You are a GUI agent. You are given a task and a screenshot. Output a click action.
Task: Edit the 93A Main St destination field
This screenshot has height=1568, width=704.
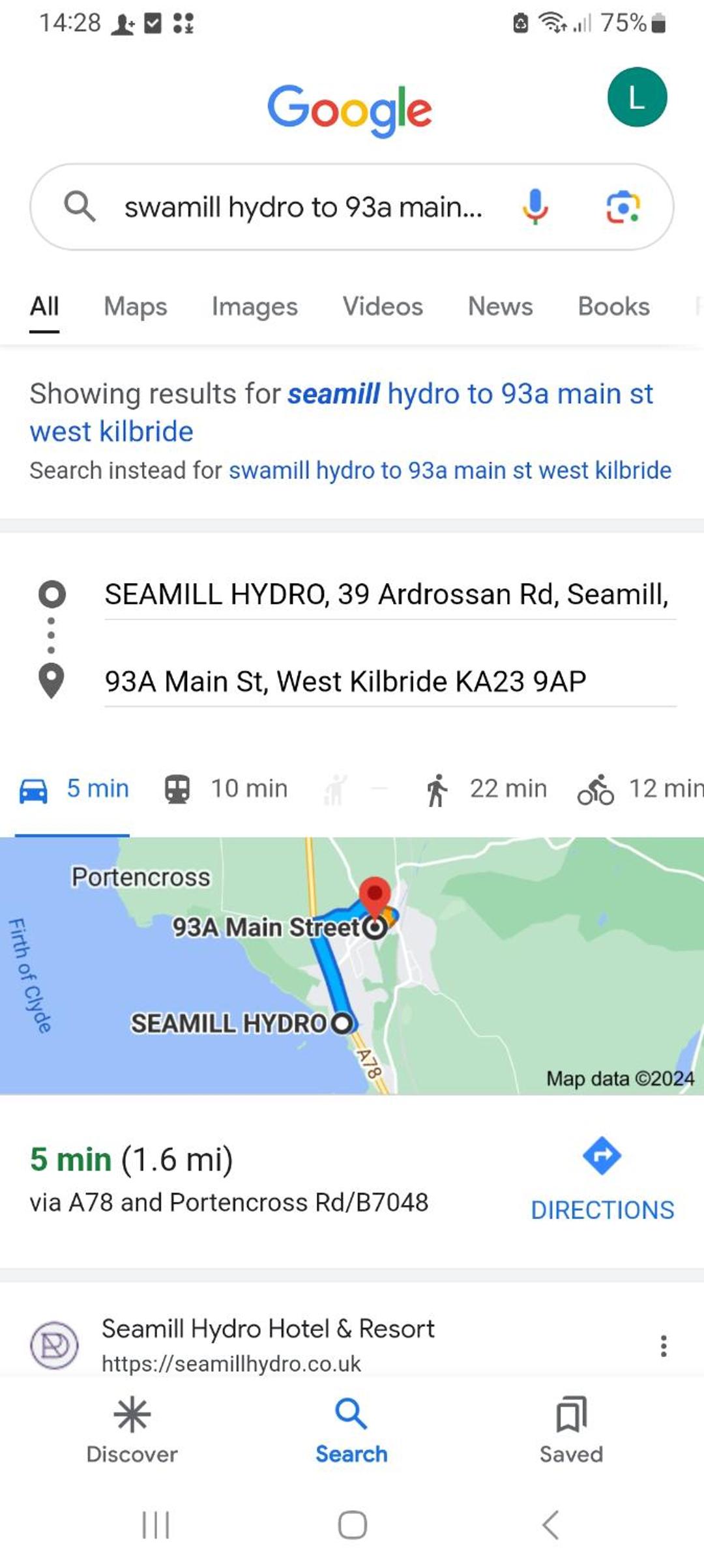click(390, 681)
